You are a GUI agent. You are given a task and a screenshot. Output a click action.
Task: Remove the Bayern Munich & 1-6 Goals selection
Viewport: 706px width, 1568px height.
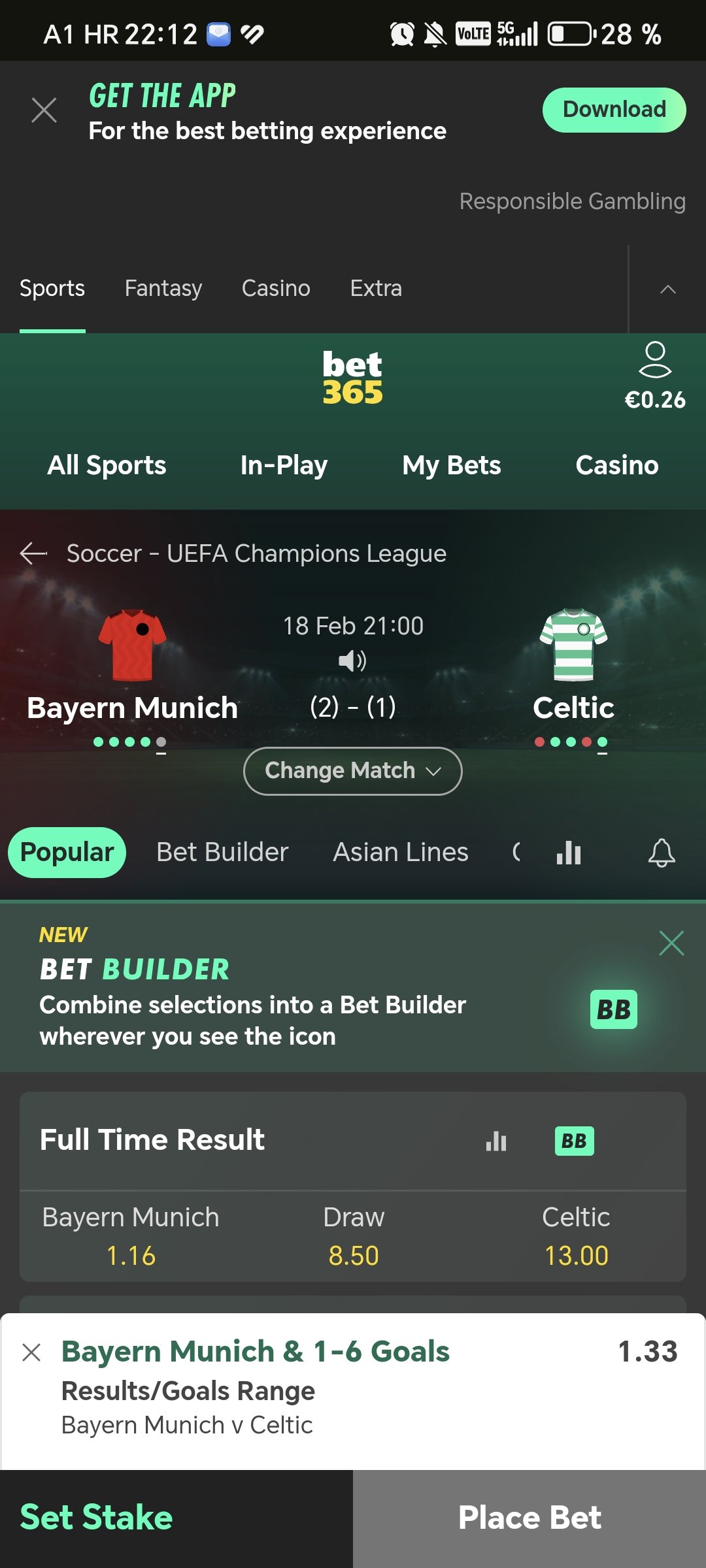31,1352
